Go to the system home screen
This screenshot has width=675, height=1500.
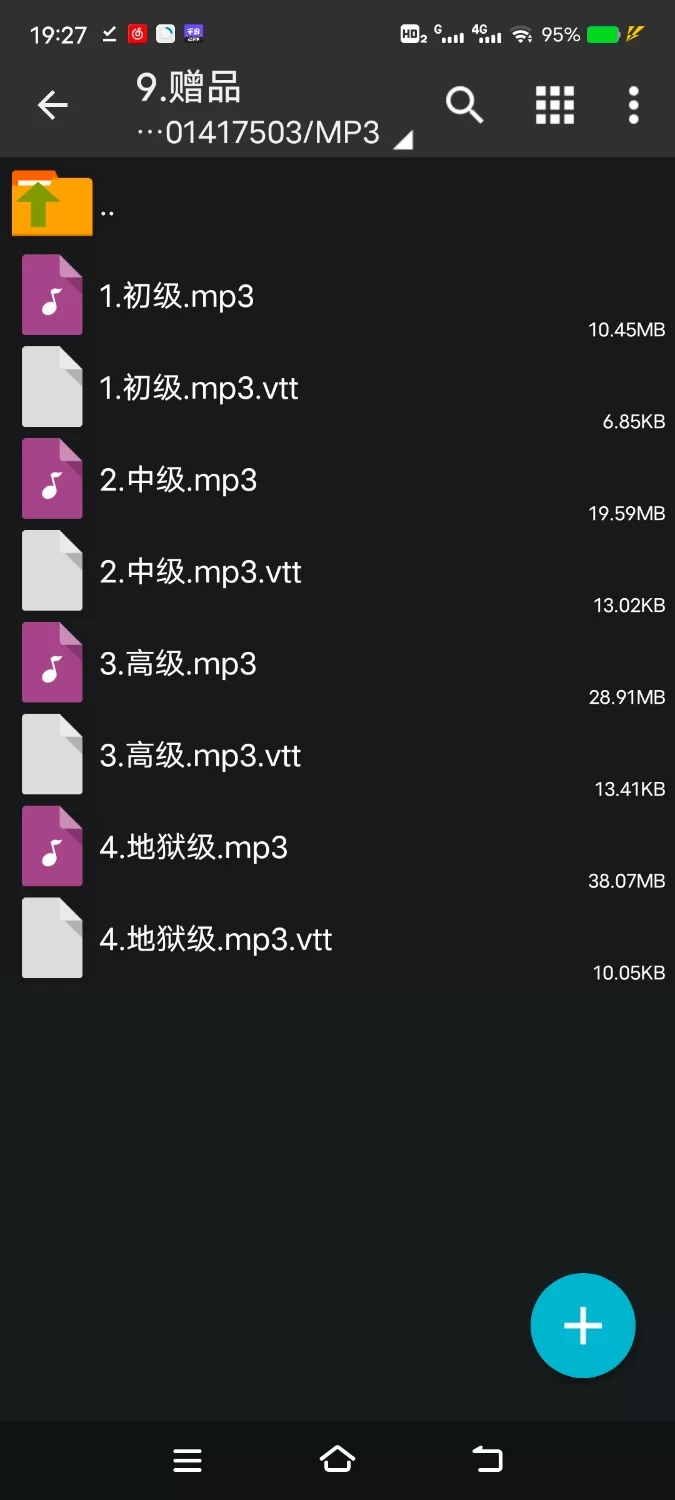tap(337, 1460)
